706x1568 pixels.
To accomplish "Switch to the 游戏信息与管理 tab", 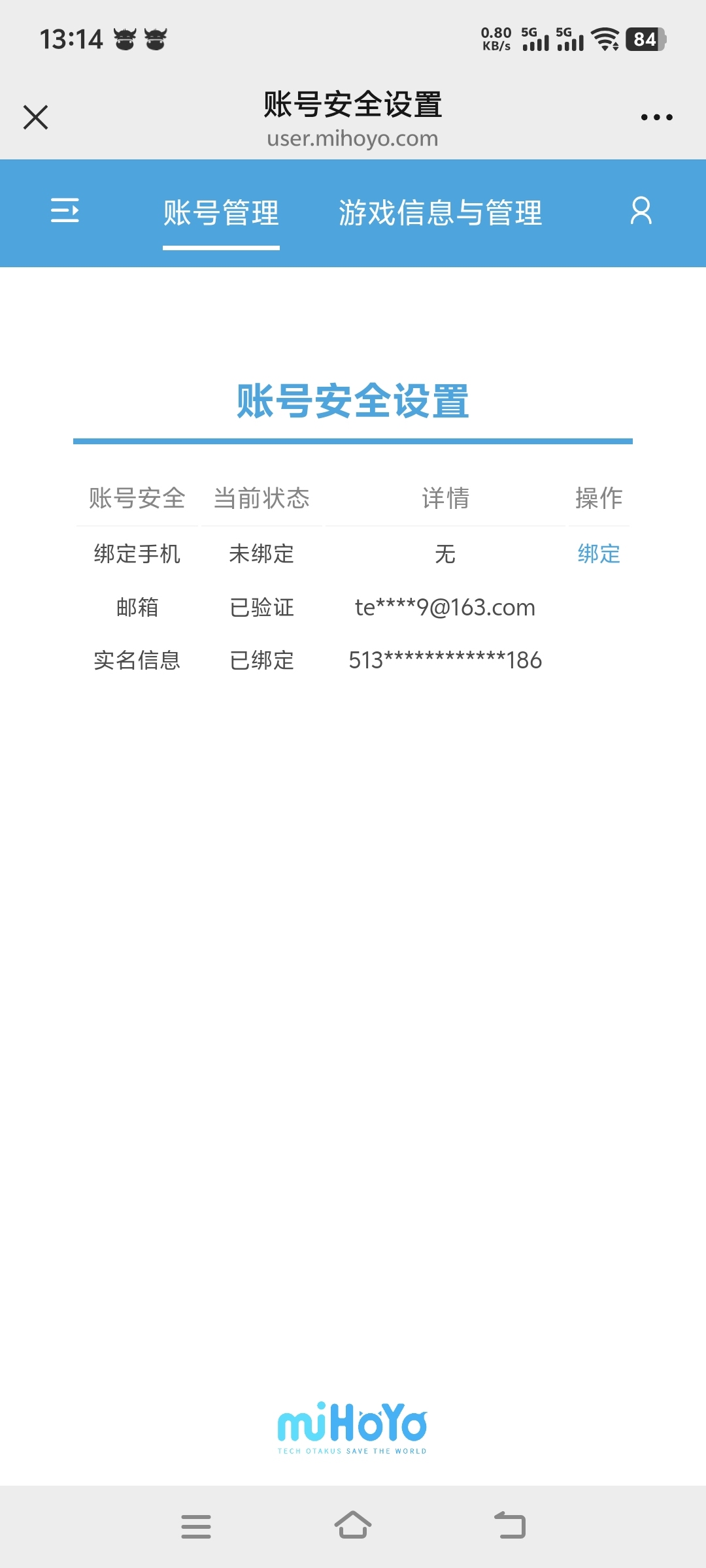I will coord(440,213).
